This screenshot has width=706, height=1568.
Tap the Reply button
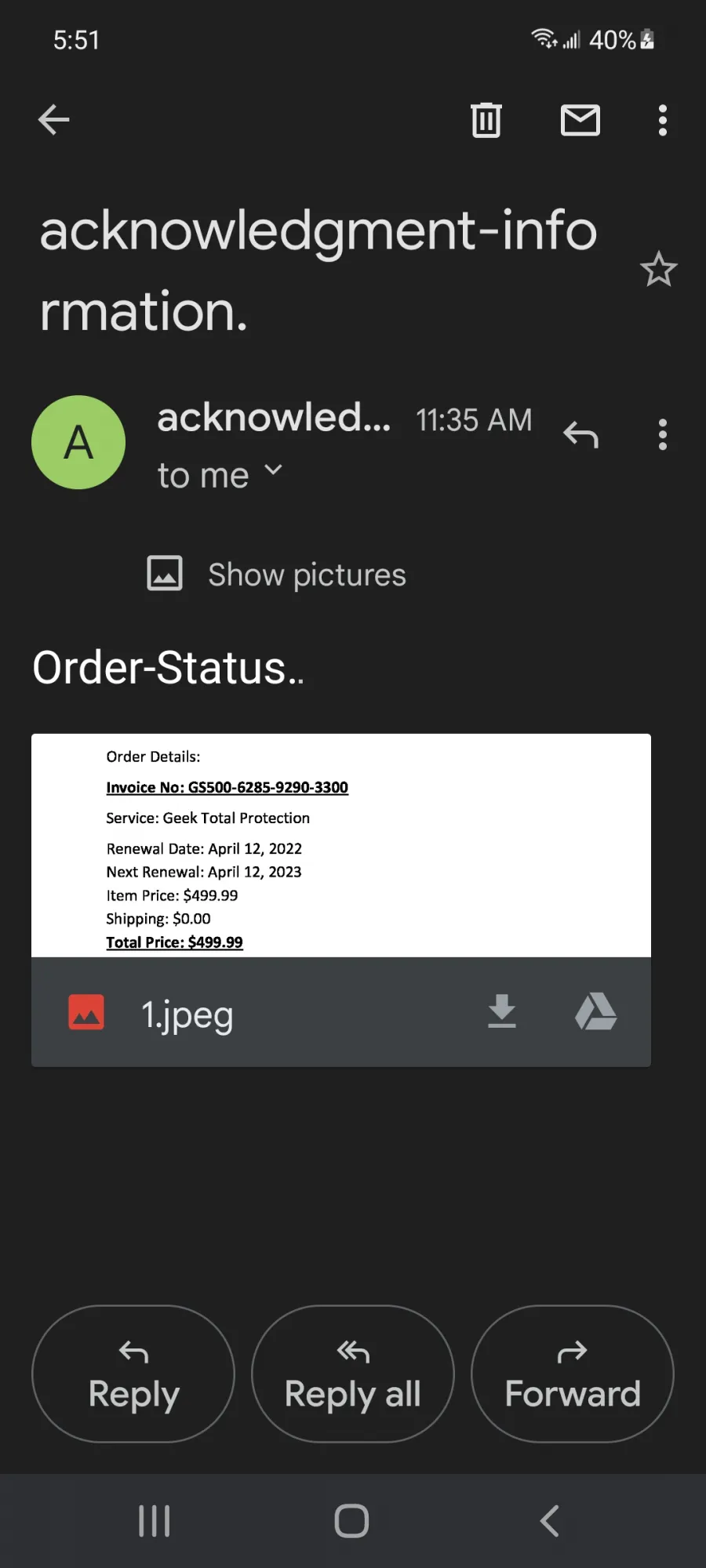[133, 1374]
